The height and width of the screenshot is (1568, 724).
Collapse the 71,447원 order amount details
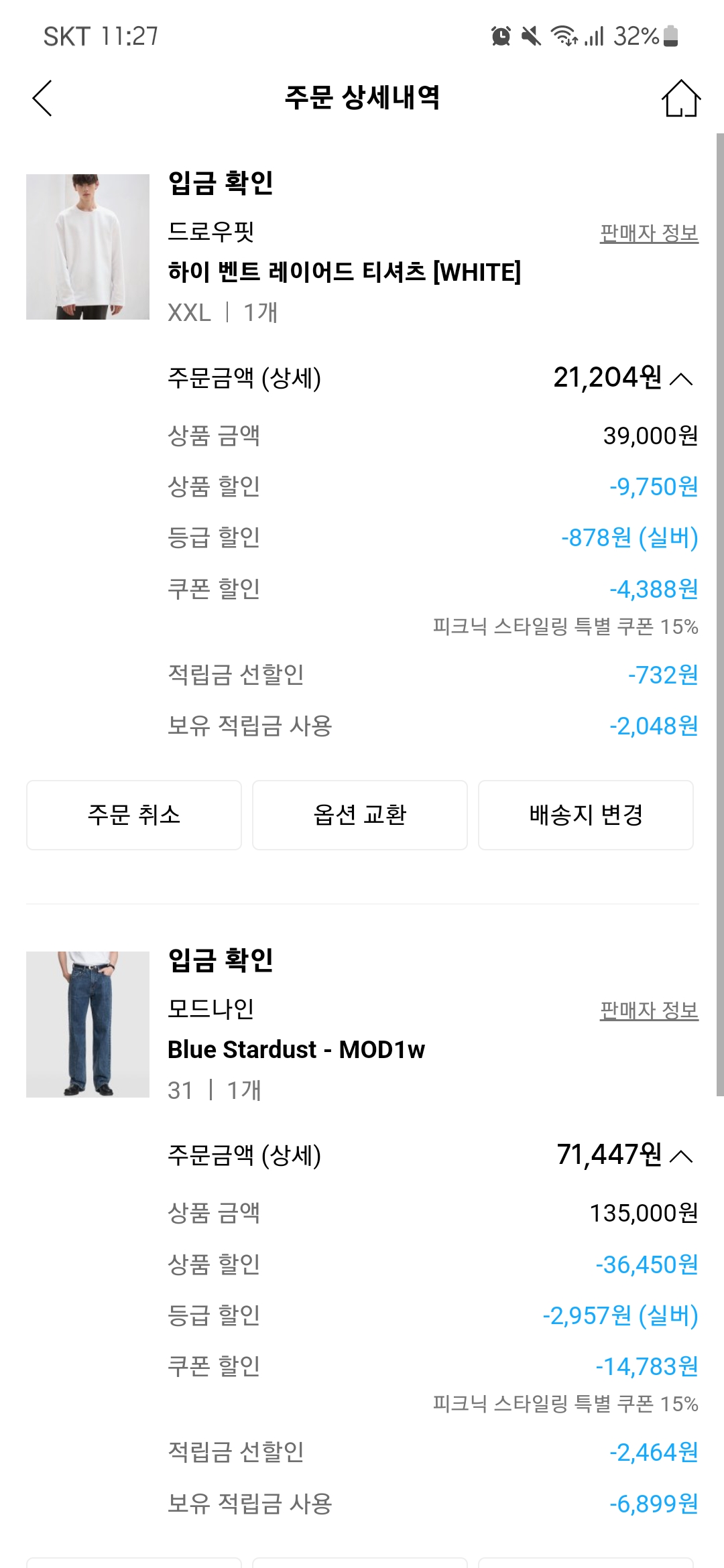682,1156
